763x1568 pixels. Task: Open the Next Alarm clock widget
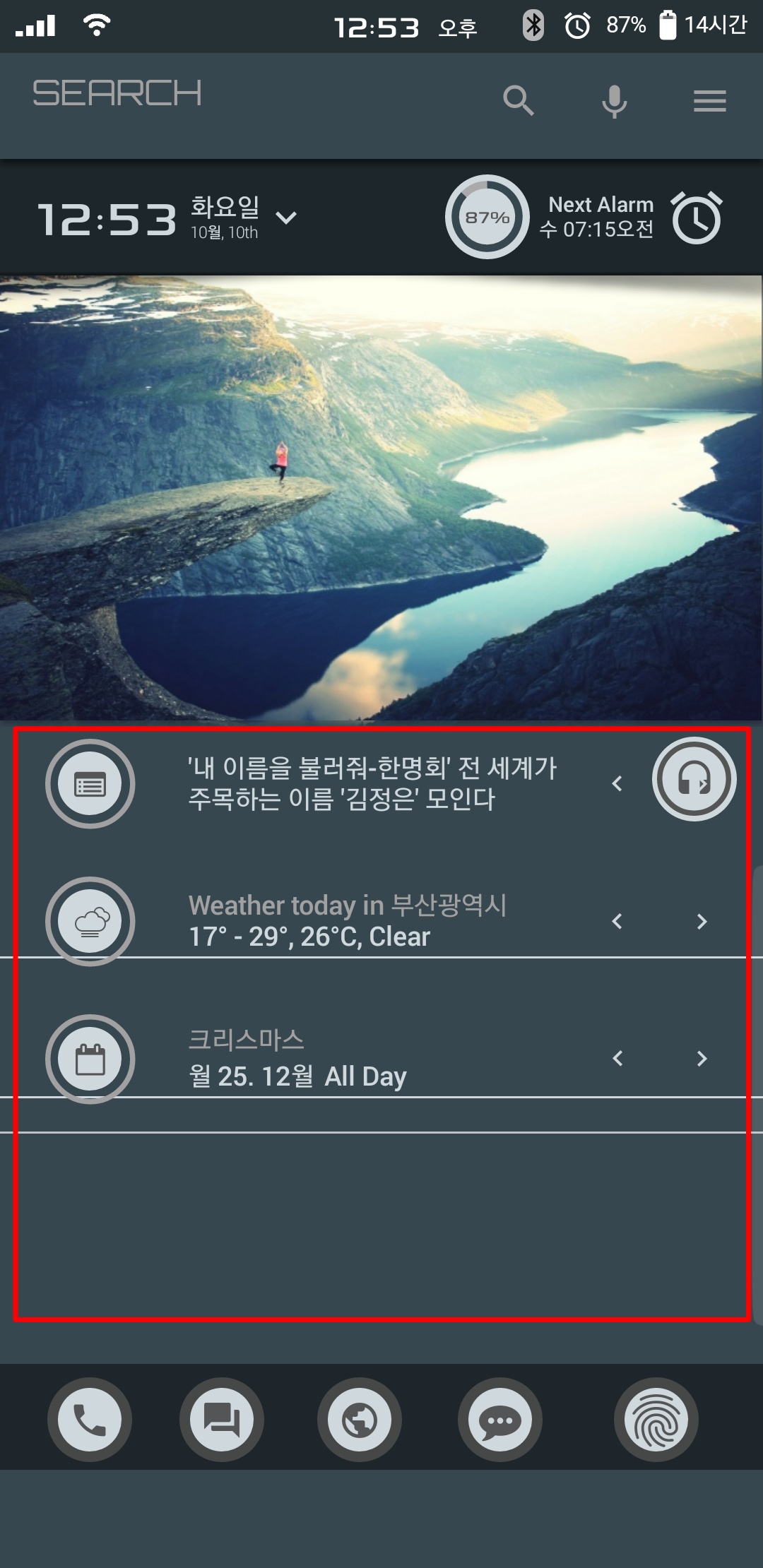[696, 218]
